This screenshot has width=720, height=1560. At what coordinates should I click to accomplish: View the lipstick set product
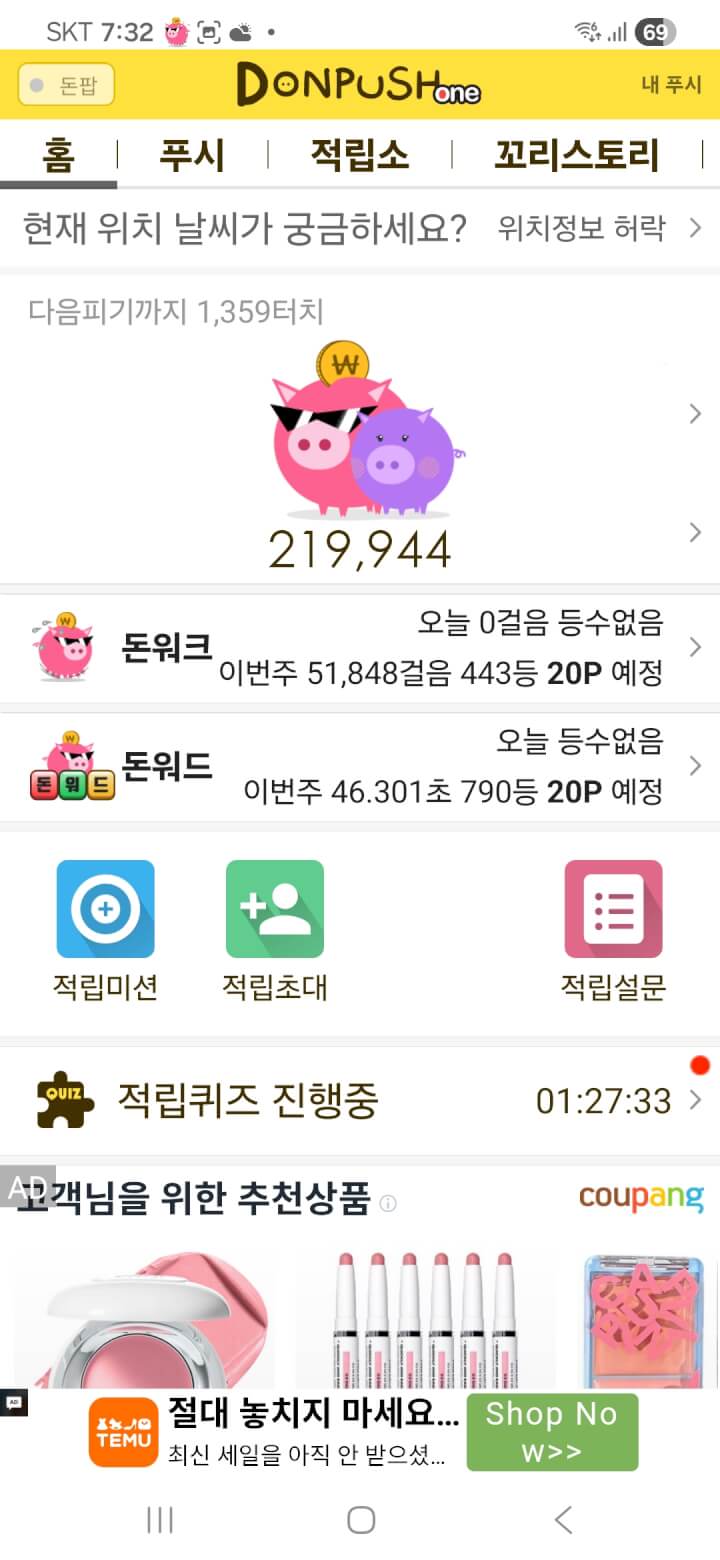[x=425, y=1315]
